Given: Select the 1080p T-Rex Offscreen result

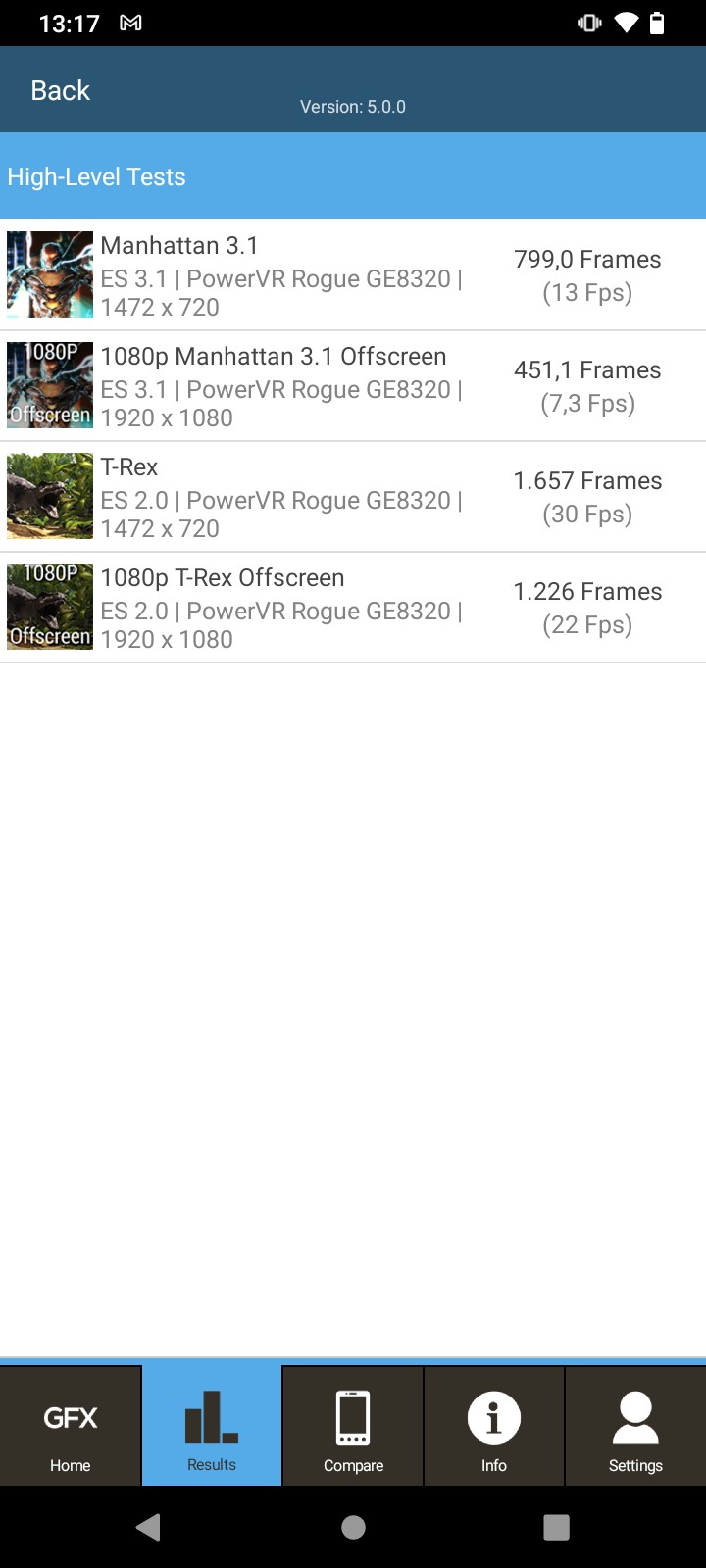Looking at the screenshot, I should click(x=353, y=608).
